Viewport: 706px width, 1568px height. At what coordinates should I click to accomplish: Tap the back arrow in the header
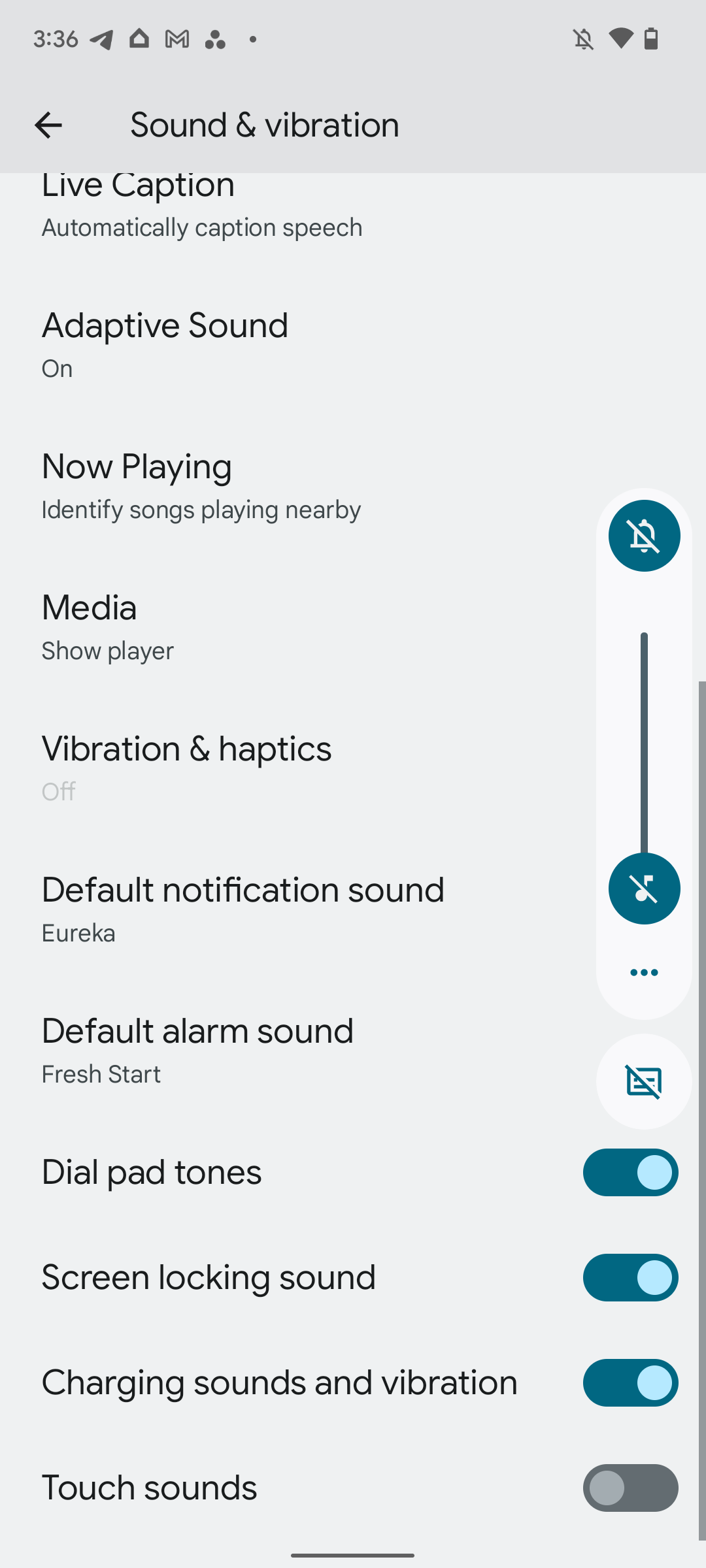click(48, 124)
